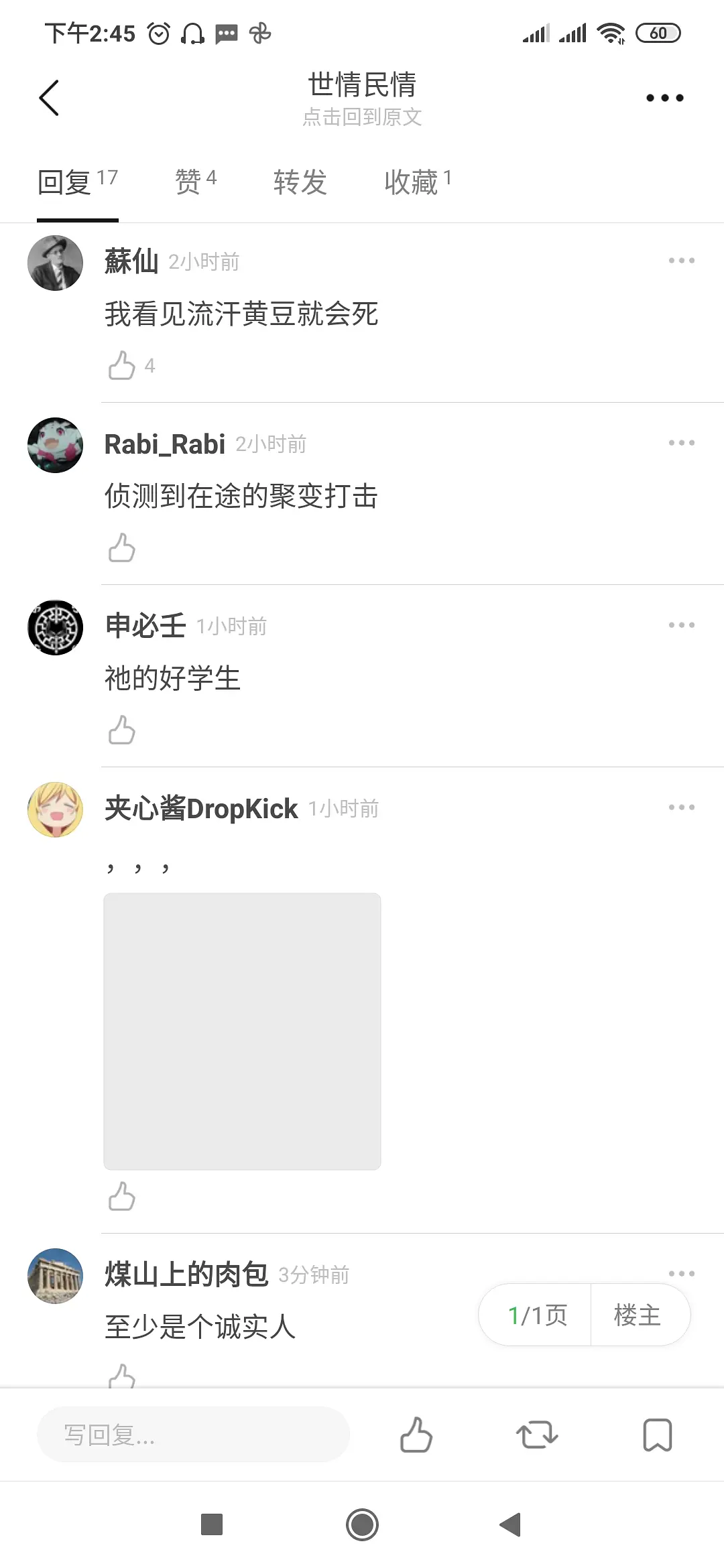Switch to the 转发 tab

(x=300, y=181)
